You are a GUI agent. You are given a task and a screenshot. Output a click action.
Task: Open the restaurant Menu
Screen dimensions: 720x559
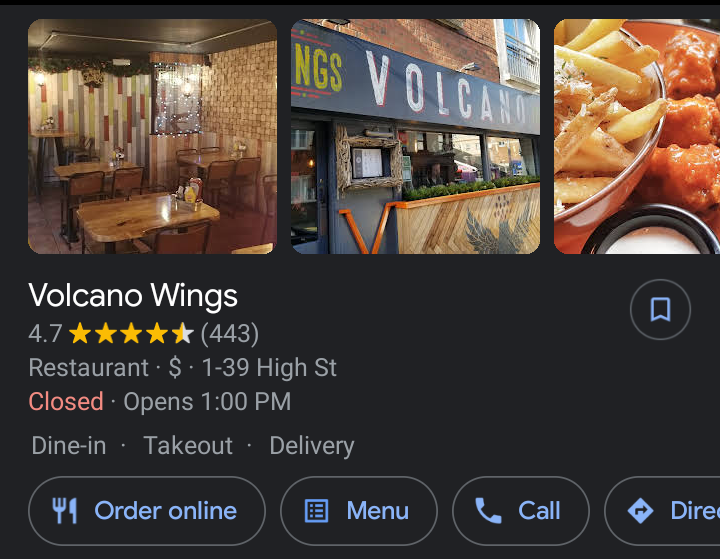point(359,511)
